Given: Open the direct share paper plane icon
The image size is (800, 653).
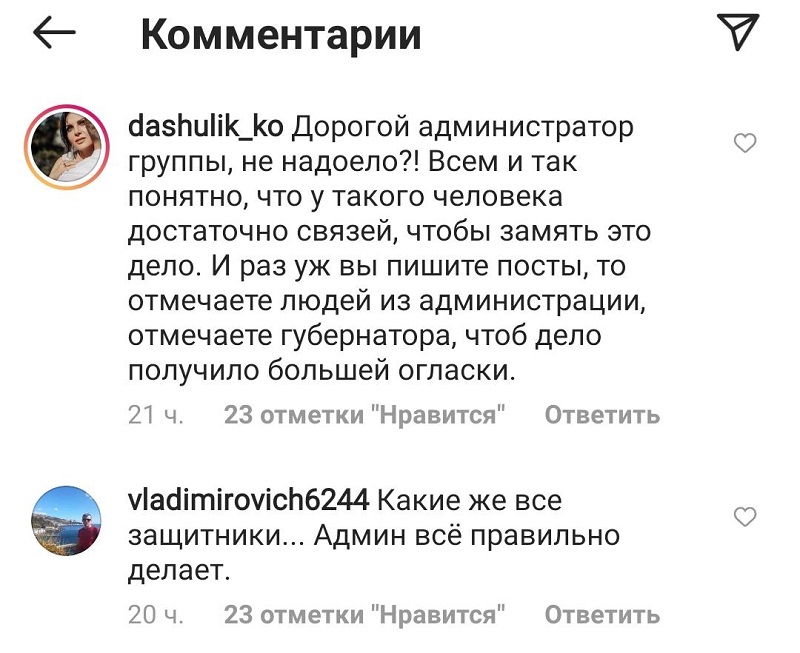Looking at the screenshot, I should (x=741, y=35).
